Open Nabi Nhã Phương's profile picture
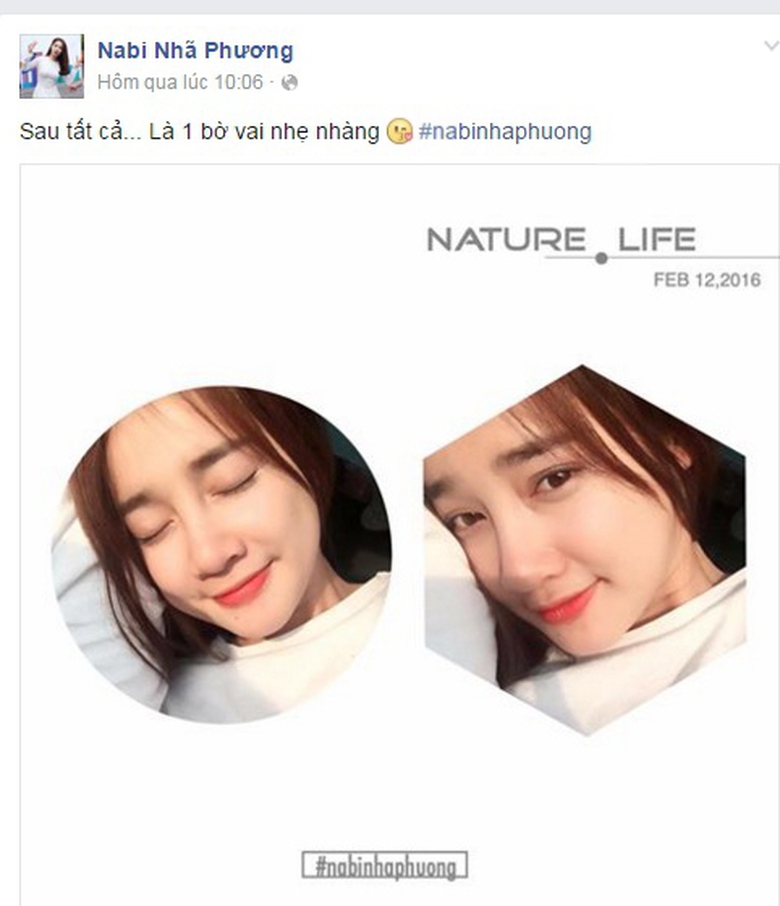Image resolution: width=780 pixels, height=906 pixels. [x=51, y=66]
